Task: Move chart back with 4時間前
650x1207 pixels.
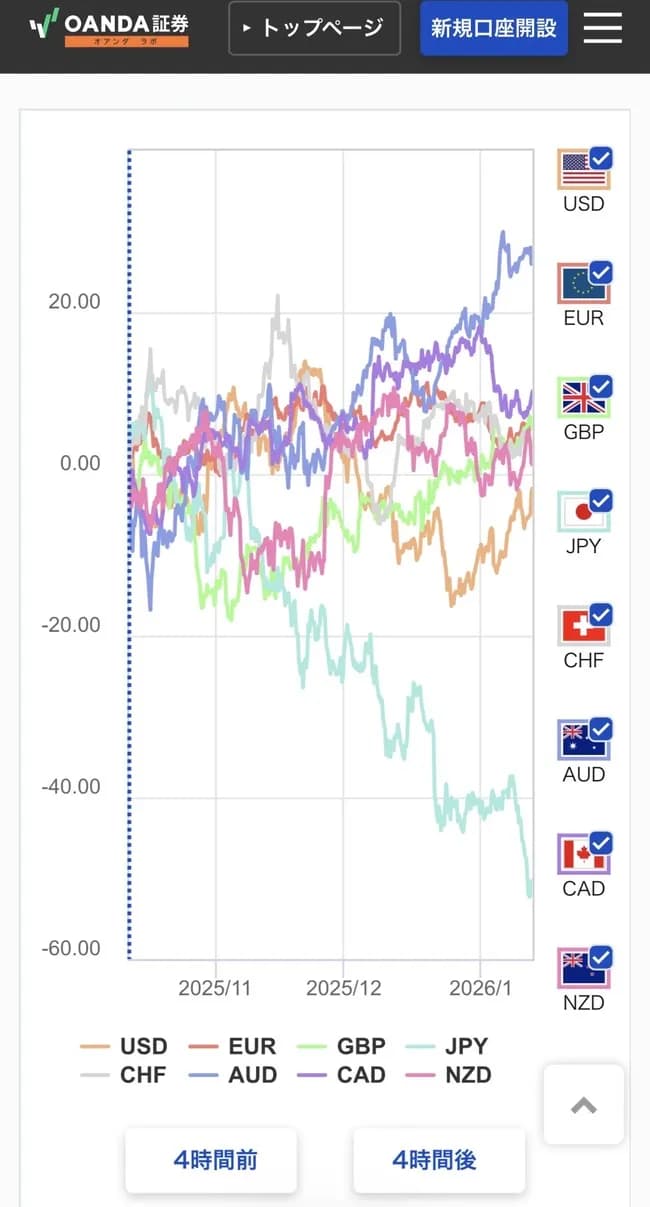Action: 211,1160
